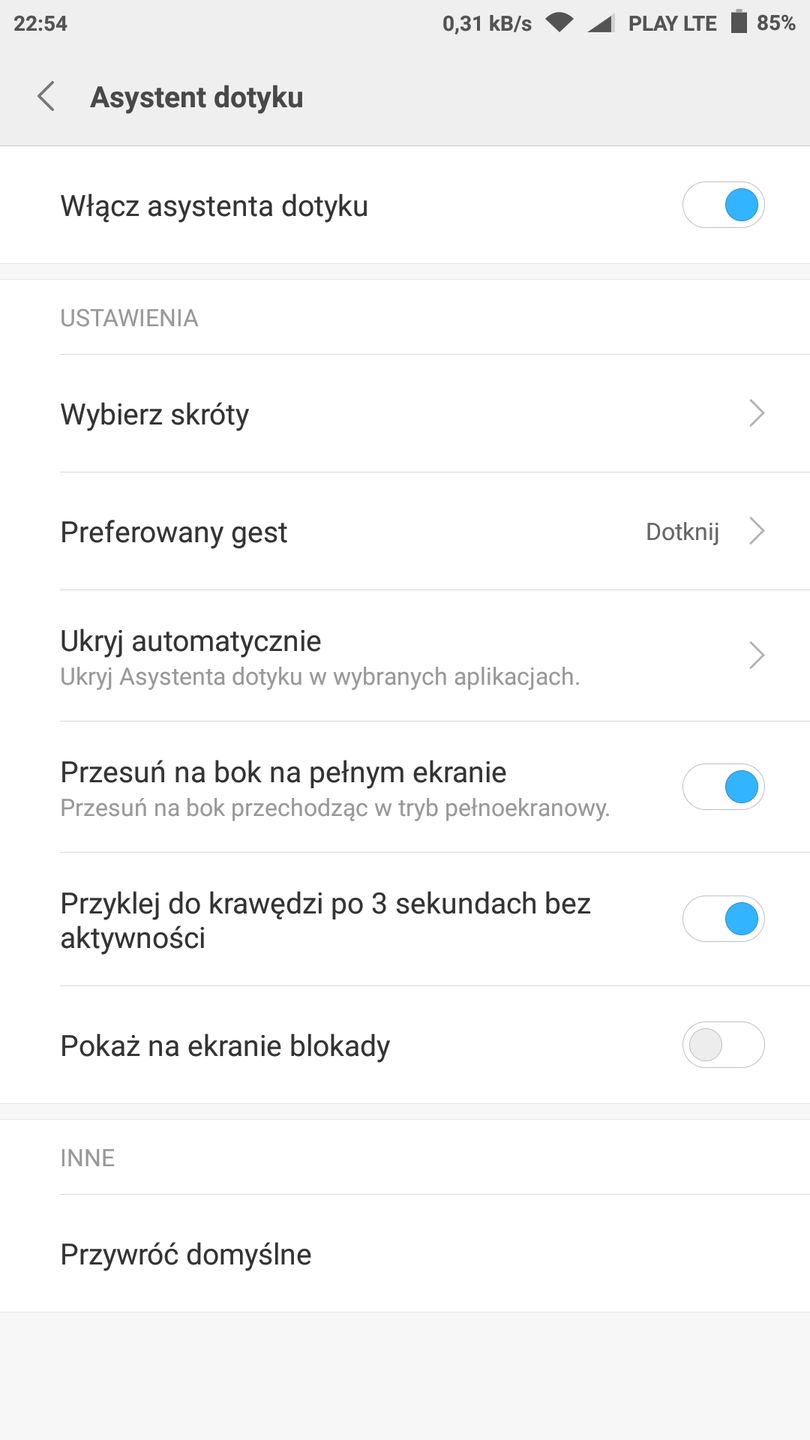The image size is (810, 1440).
Task: Tap the USTAWIENIA section header
Action: [130, 318]
